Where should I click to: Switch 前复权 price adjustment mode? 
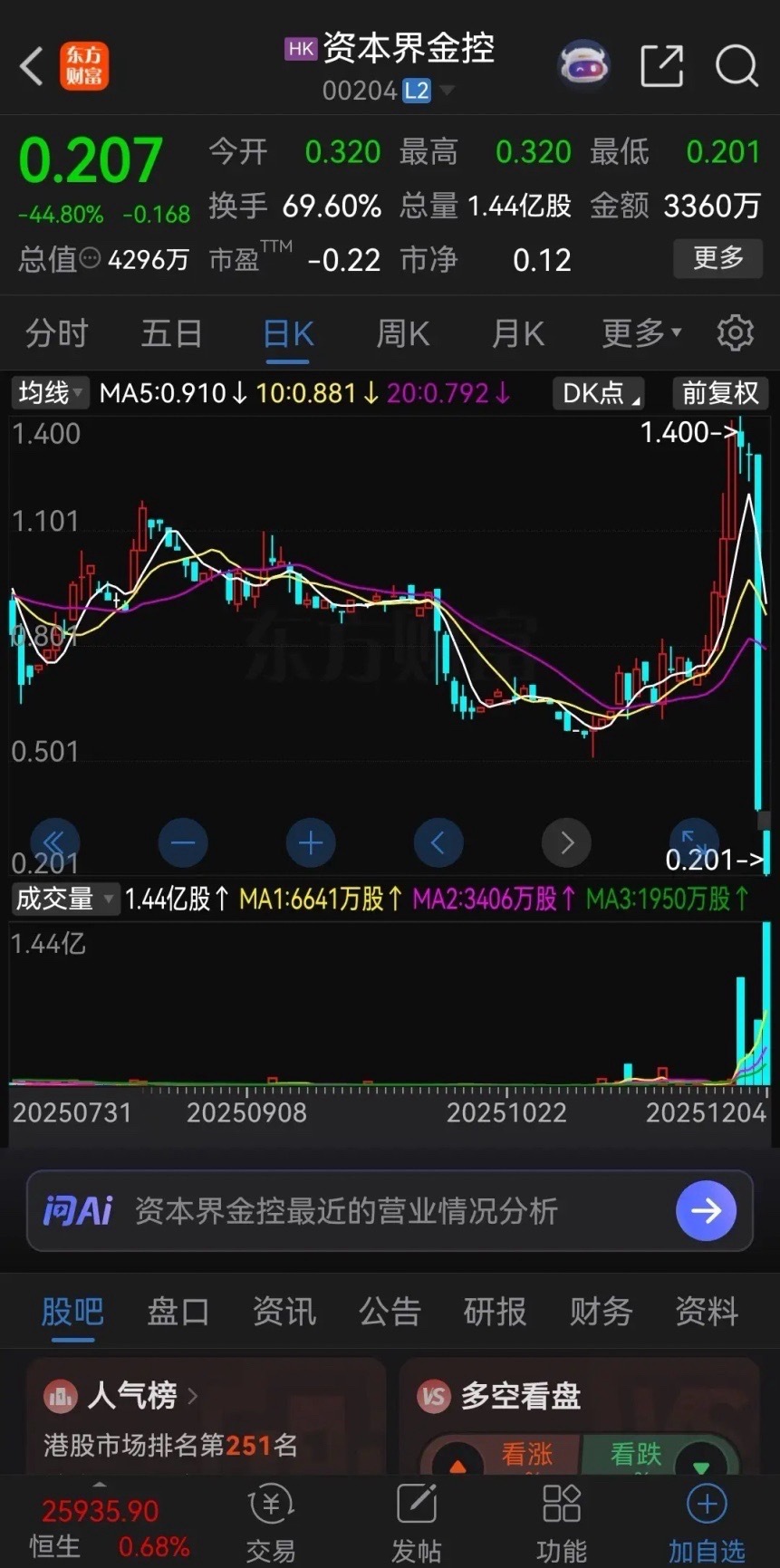[x=719, y=394]
